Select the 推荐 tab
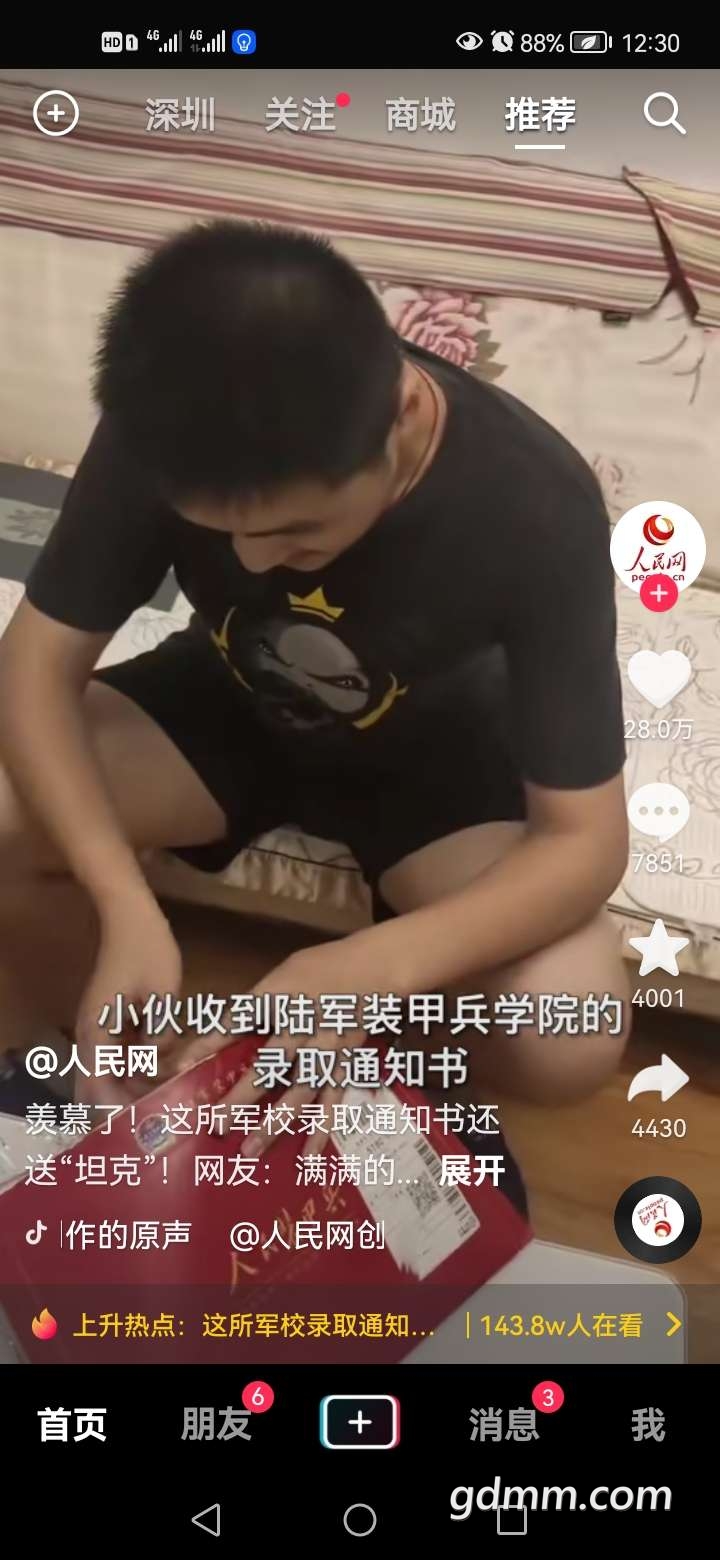 (540, 116)
